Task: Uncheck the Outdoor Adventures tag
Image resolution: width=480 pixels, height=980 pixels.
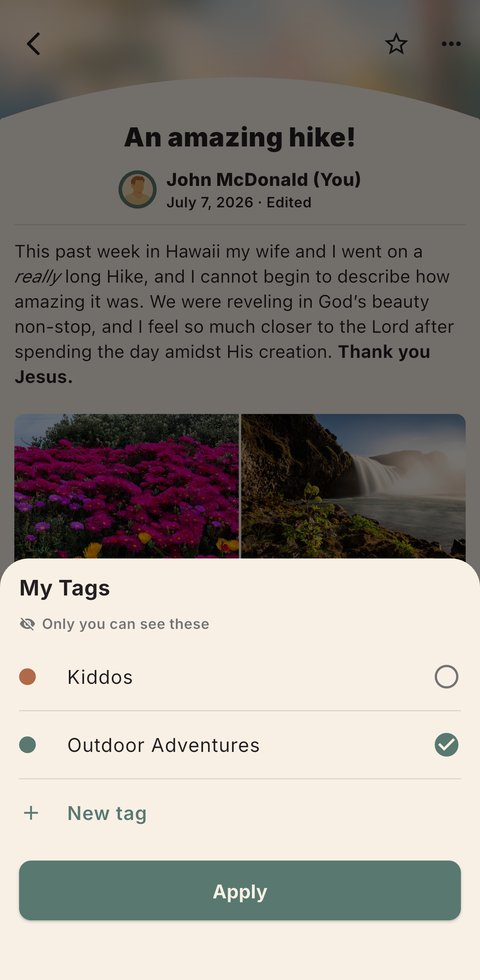Action: point(239,745)
